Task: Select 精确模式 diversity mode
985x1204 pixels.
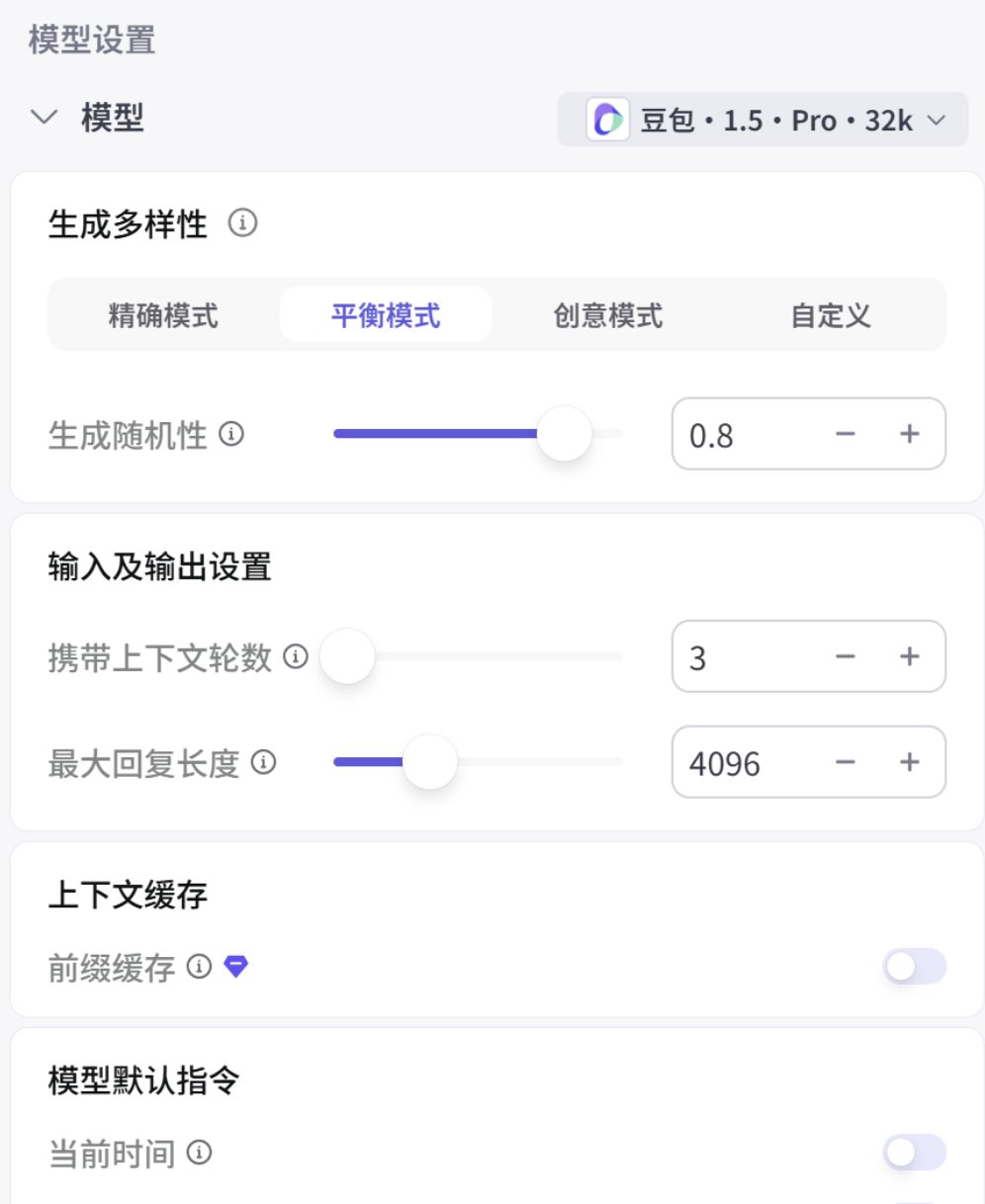Action: pos(163,315)
